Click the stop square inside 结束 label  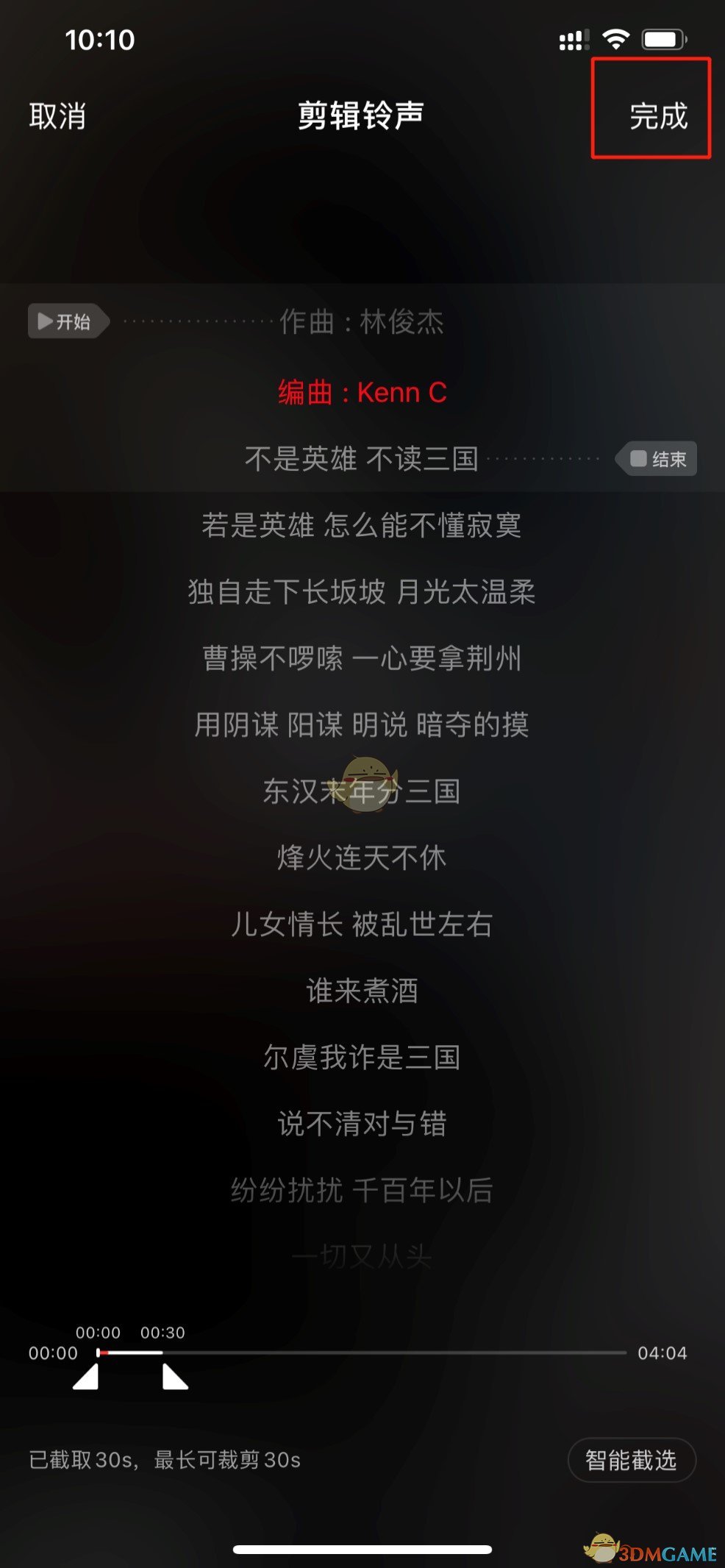click(637, 457)
